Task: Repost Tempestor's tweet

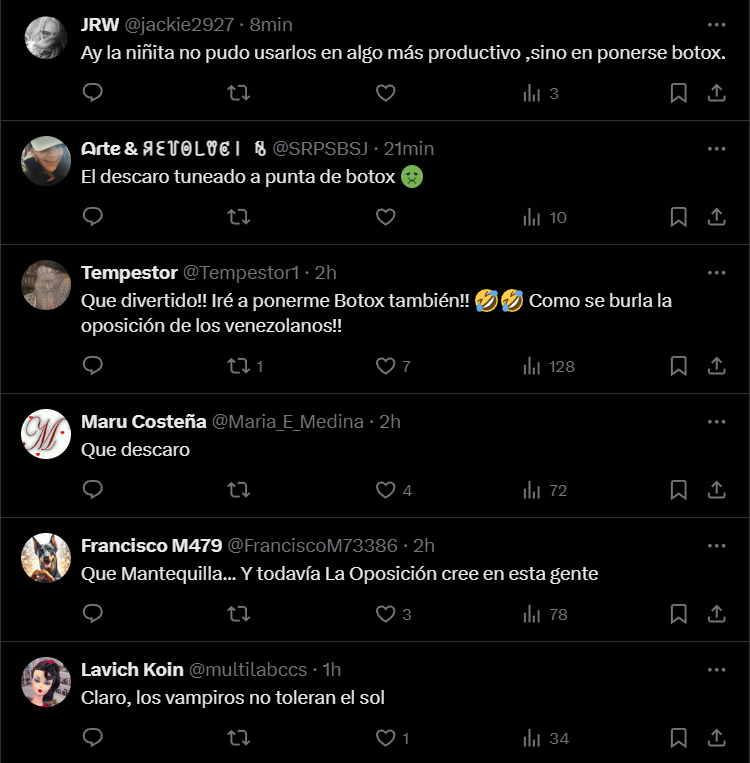Action: point(238,366)
